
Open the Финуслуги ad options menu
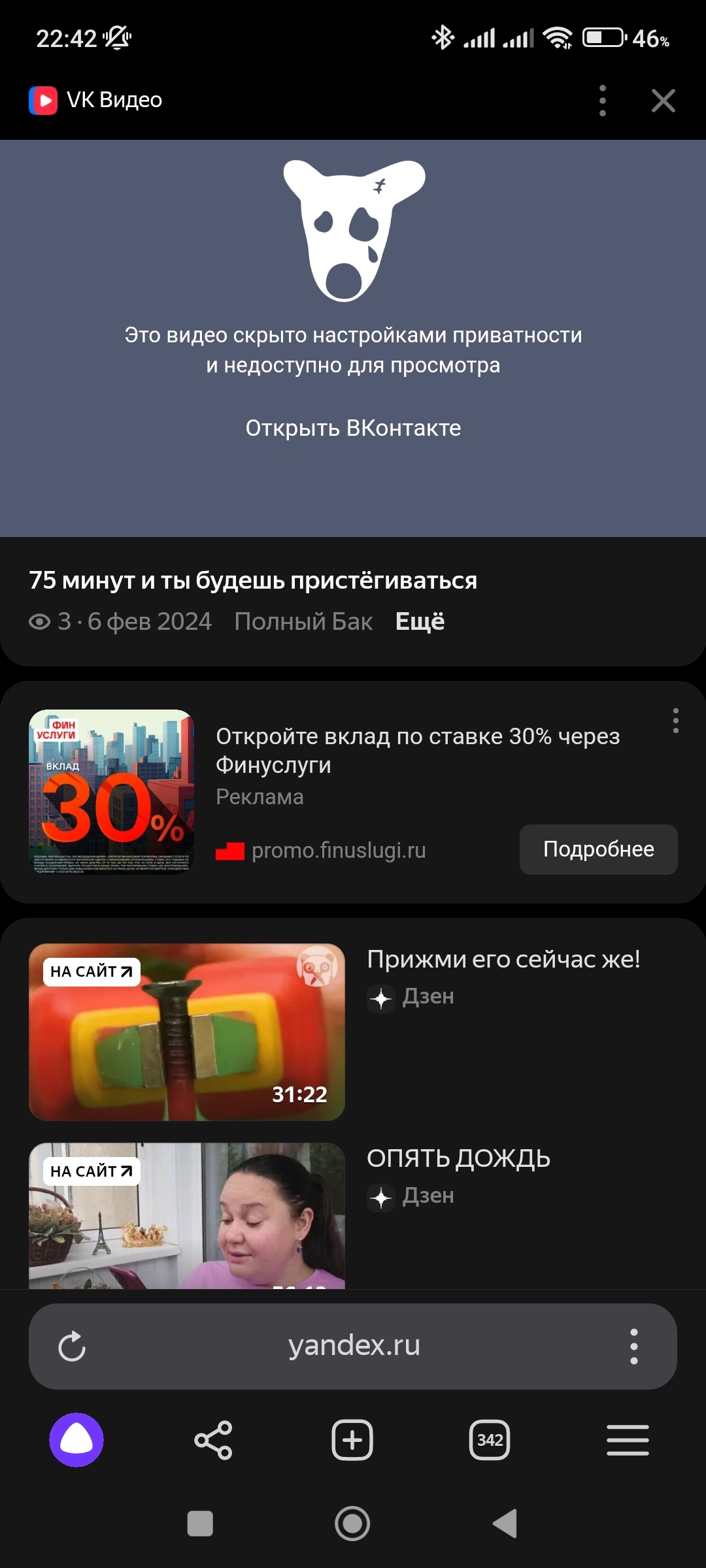675,721
